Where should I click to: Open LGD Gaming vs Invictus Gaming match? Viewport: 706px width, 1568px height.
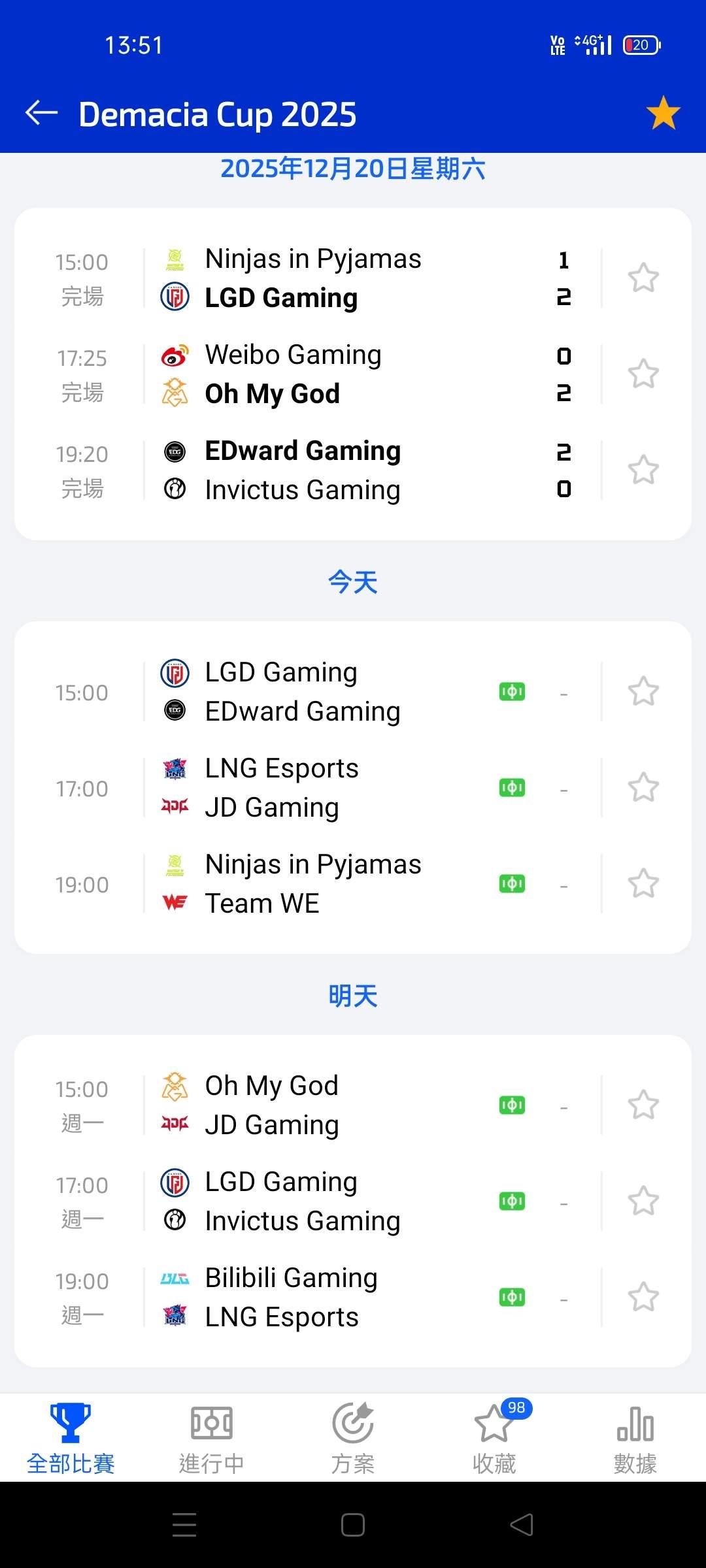[353, 1201]
